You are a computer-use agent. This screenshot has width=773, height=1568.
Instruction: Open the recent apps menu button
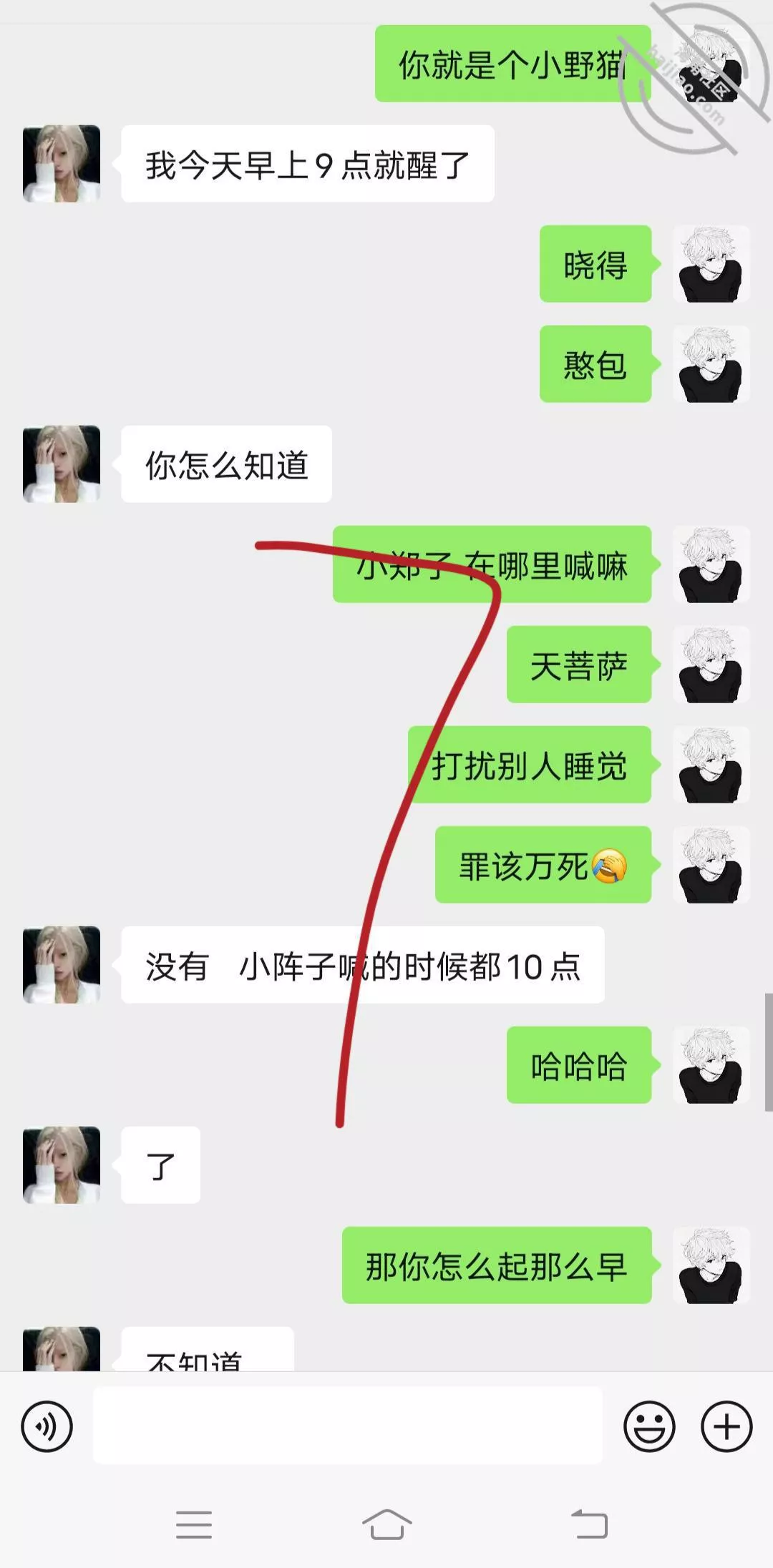click(193, 1524)
